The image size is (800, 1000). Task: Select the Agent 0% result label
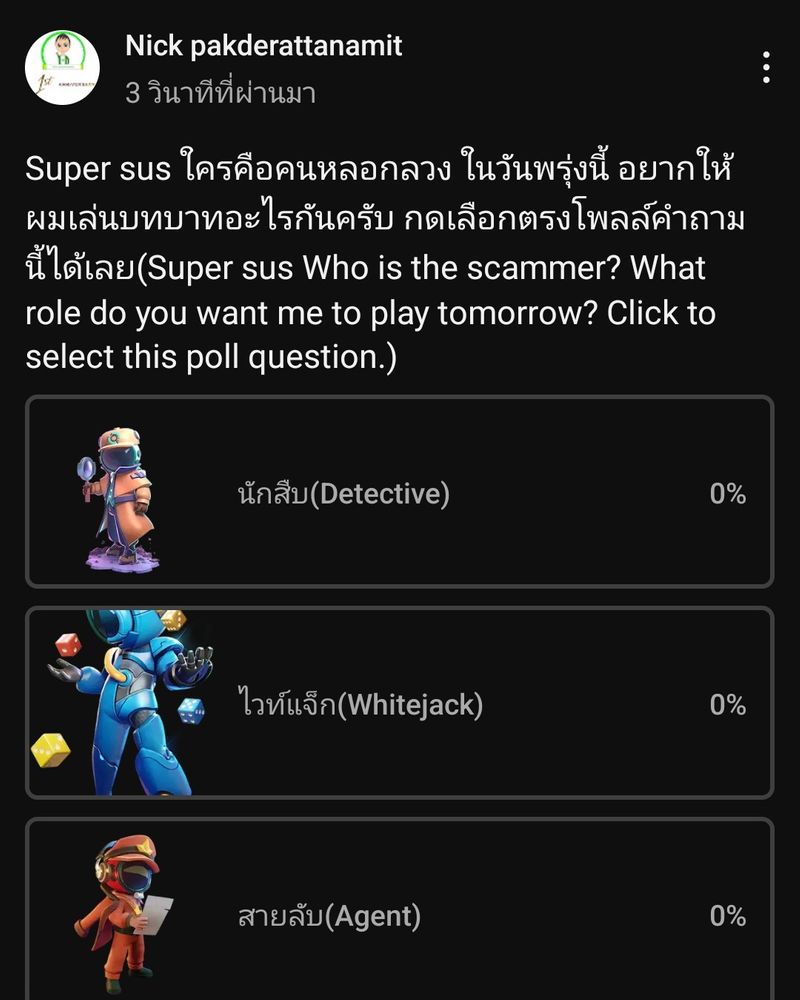pyautogui.click(x=730, y=913)
